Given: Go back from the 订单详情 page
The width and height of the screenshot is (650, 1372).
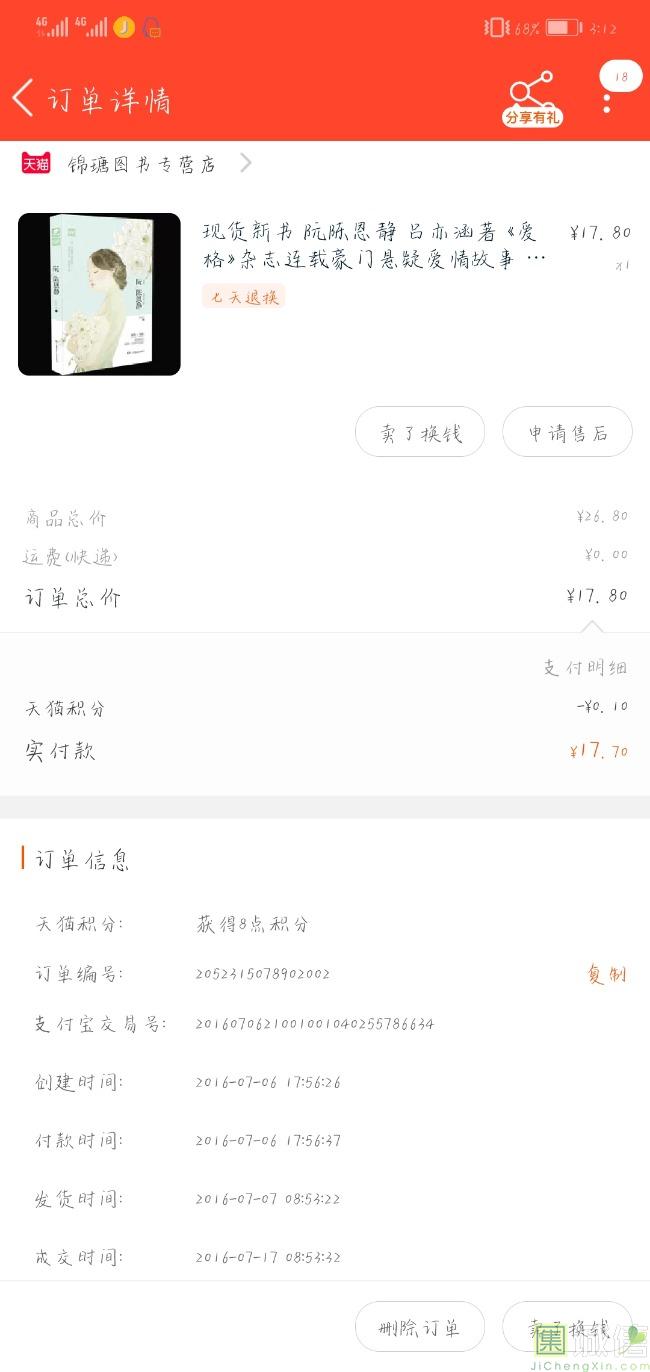Looking at the screenshot, I should (x=24, y=99).
